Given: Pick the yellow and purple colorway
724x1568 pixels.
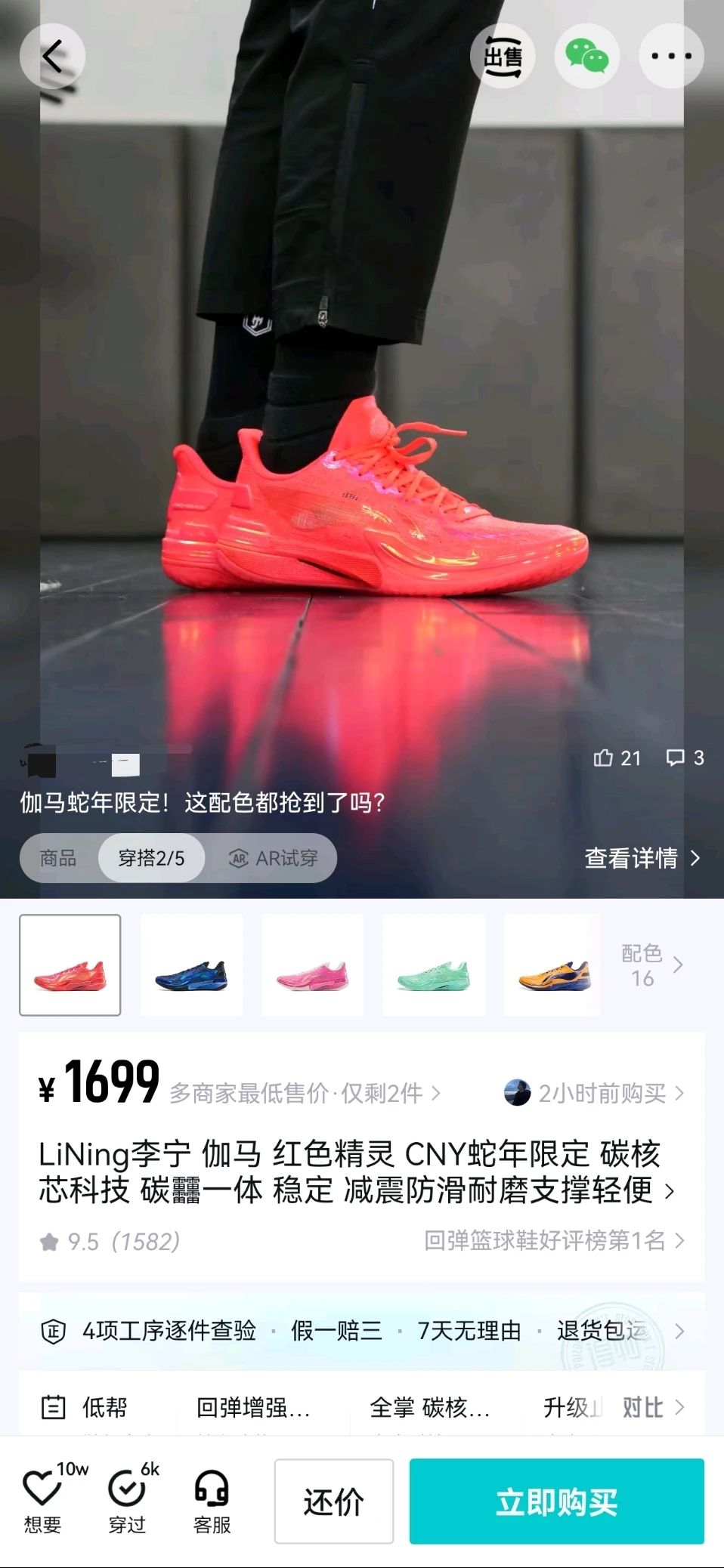Looking at the screenshot, I should tap(552, 965).
